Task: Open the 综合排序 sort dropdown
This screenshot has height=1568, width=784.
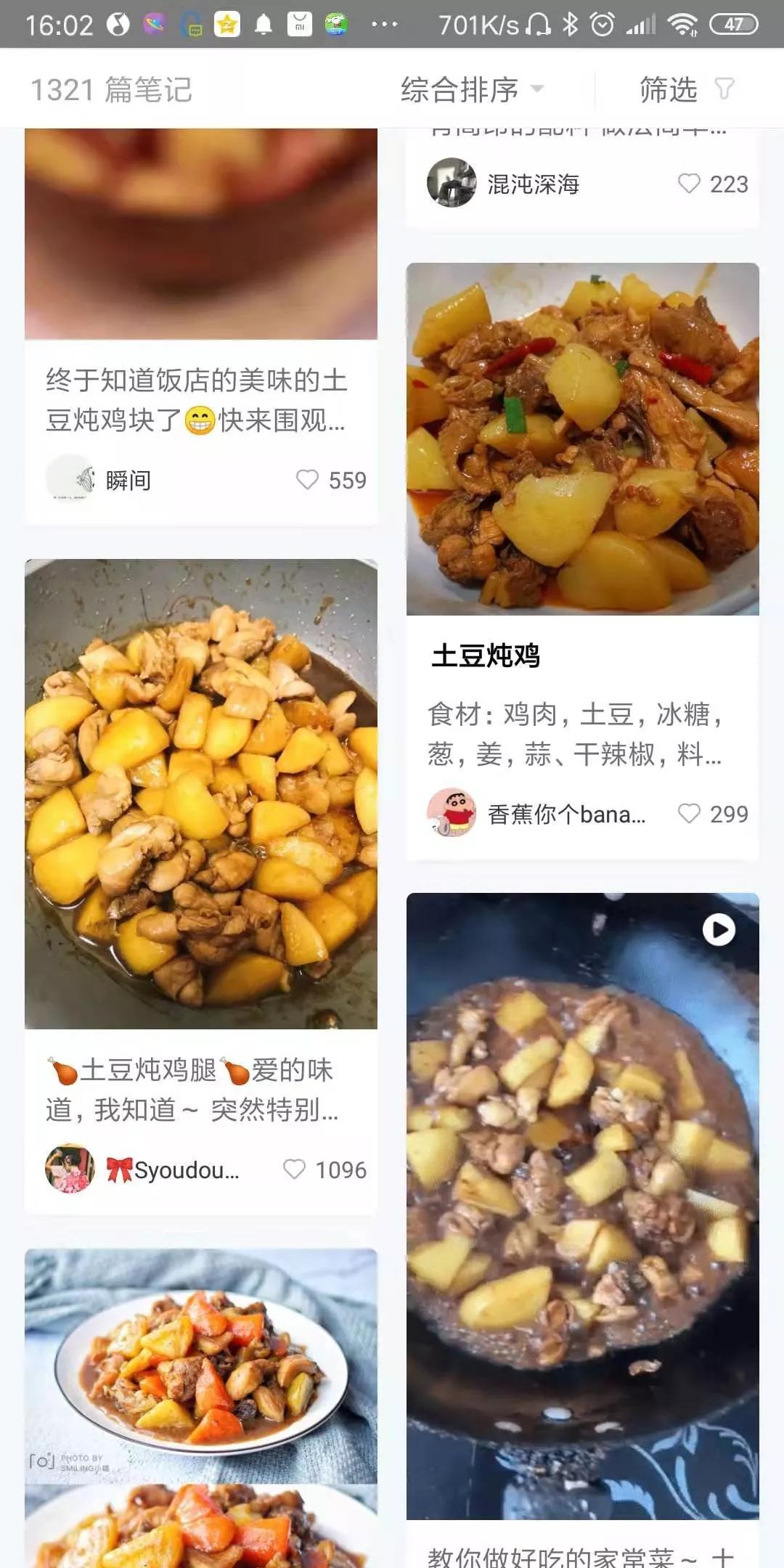Action: (467, 89)
